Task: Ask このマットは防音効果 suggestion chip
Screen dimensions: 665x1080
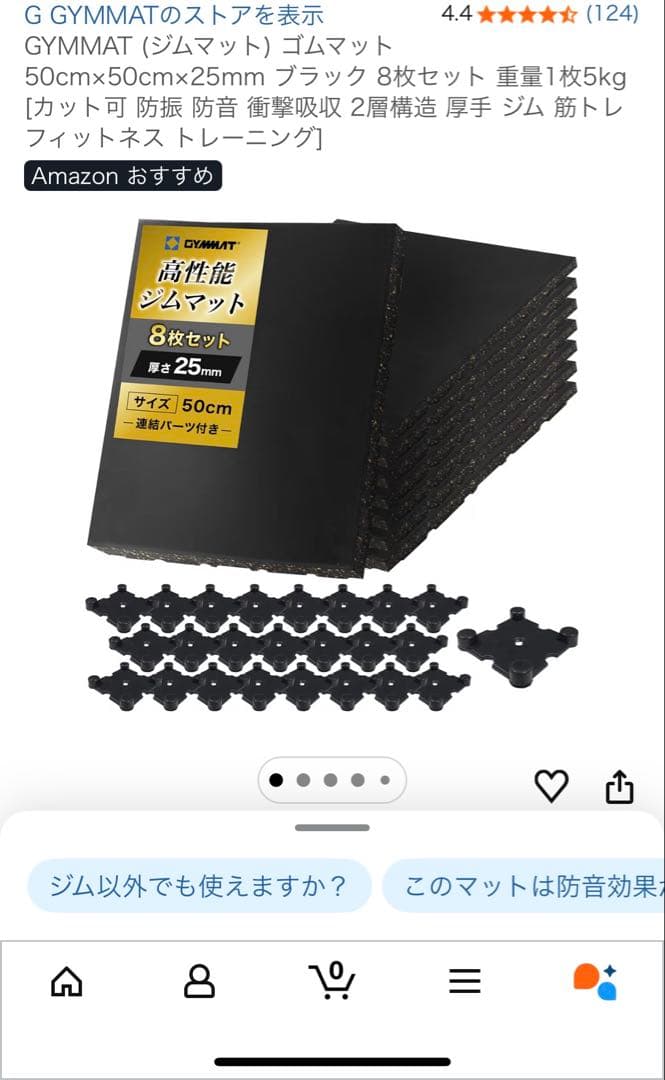Action: (x=525, y=886)
